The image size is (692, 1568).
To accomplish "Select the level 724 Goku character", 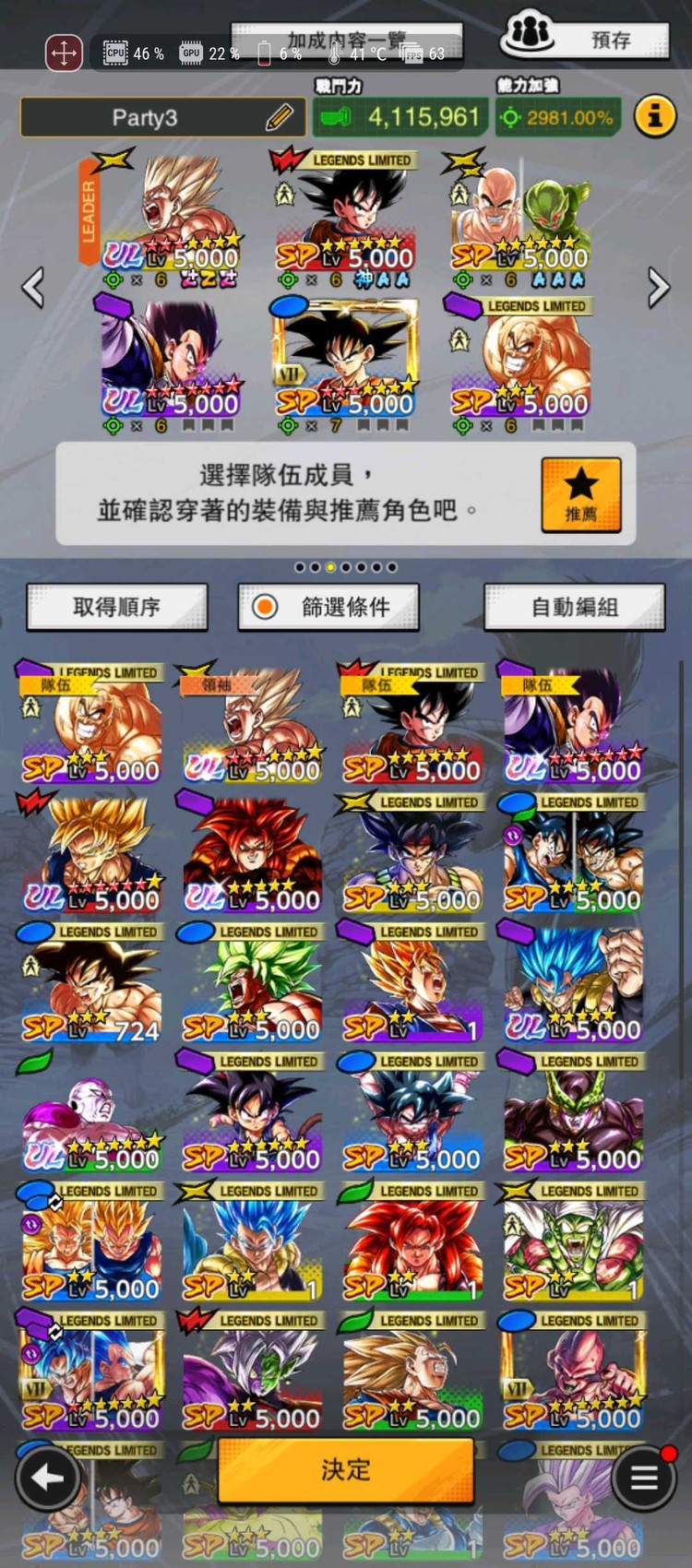I will pyautogui.click(x=90, y=987).
